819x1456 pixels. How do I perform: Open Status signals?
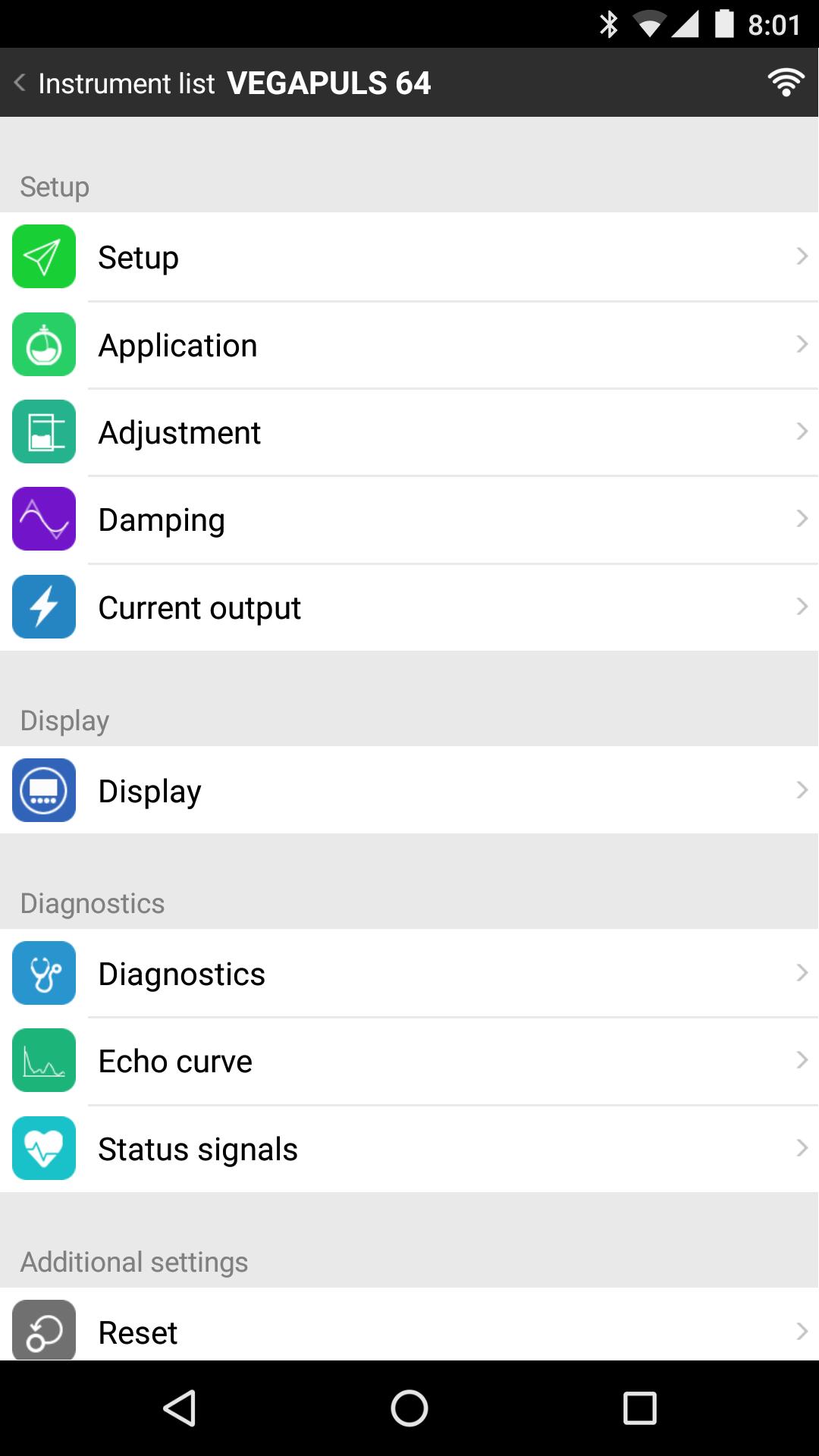click(409, 1149)
